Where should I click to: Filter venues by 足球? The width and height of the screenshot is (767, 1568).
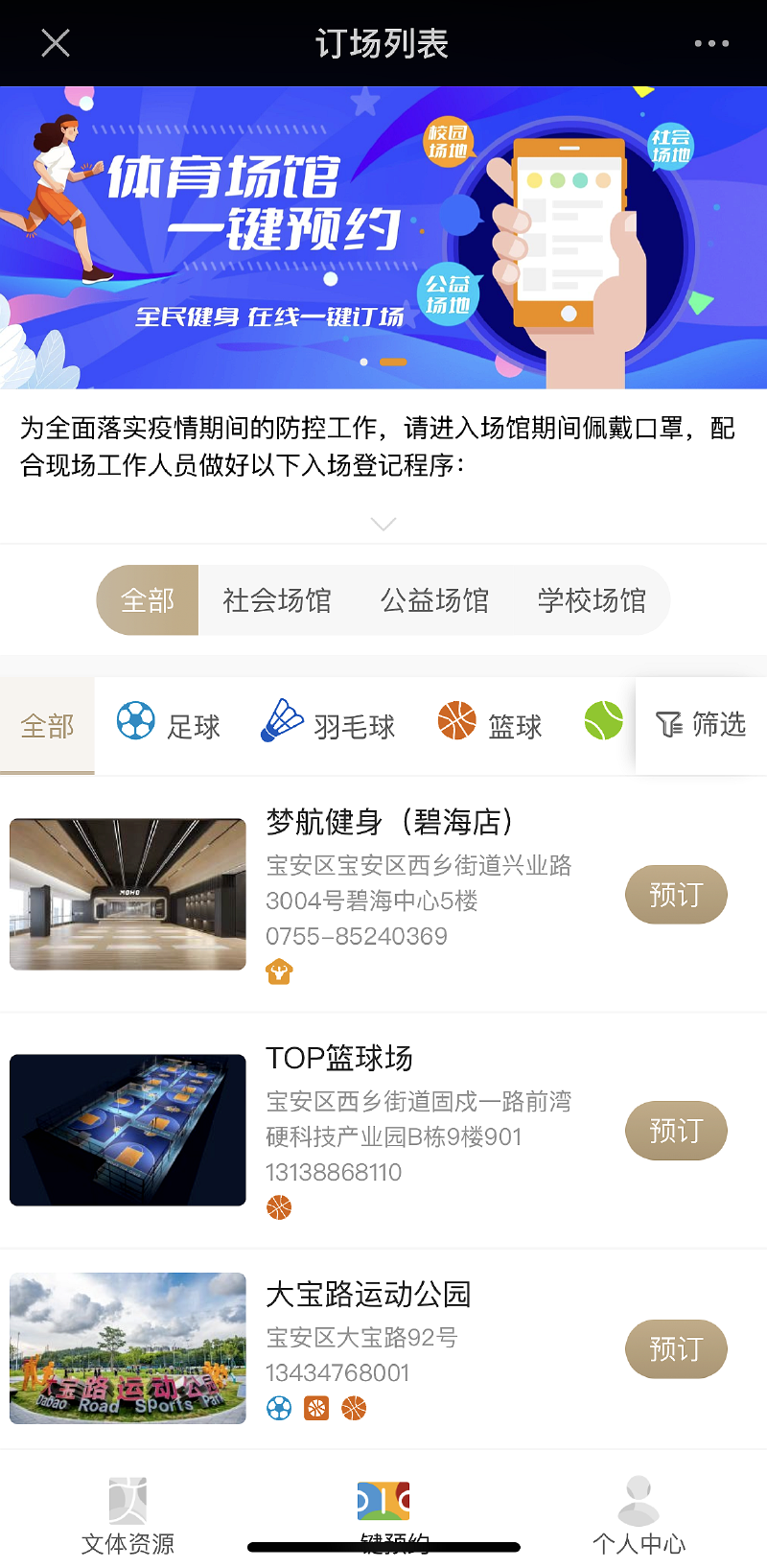[x=169, y=725]
